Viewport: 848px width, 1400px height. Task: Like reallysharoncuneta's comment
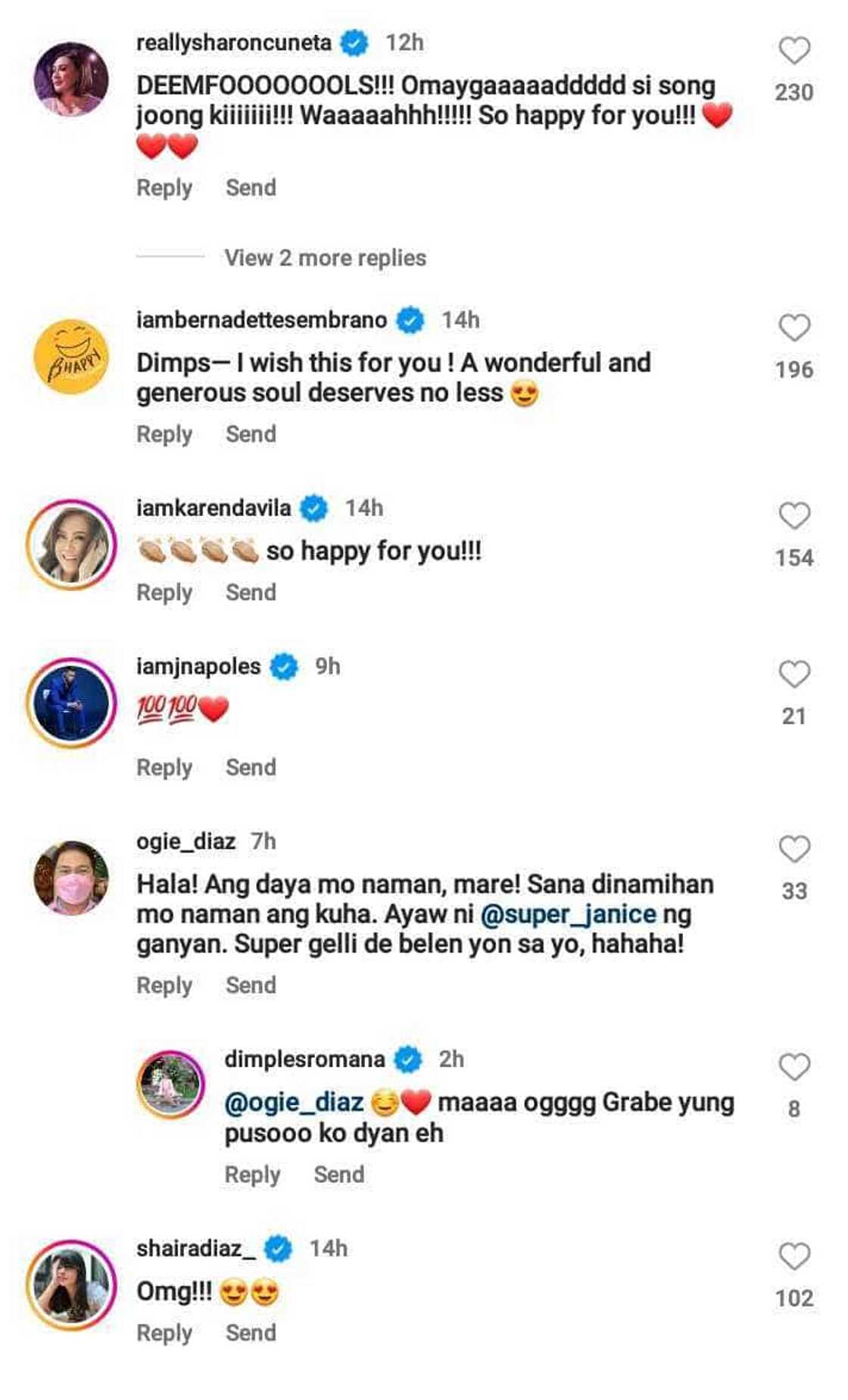click(x=794, y=51)
